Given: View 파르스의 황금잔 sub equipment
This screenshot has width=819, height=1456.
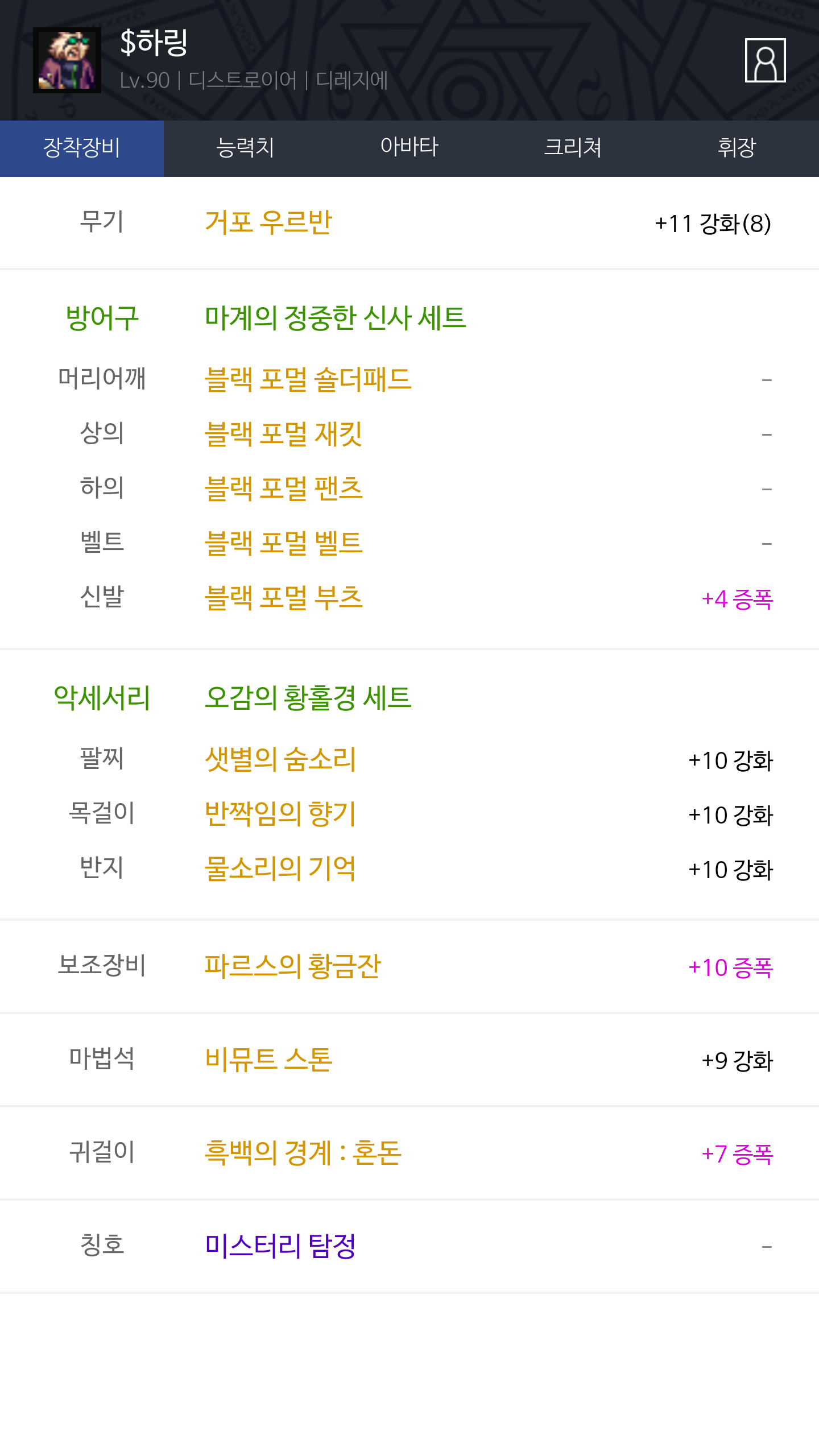Looking at the screenshot, I should [292, 966].
